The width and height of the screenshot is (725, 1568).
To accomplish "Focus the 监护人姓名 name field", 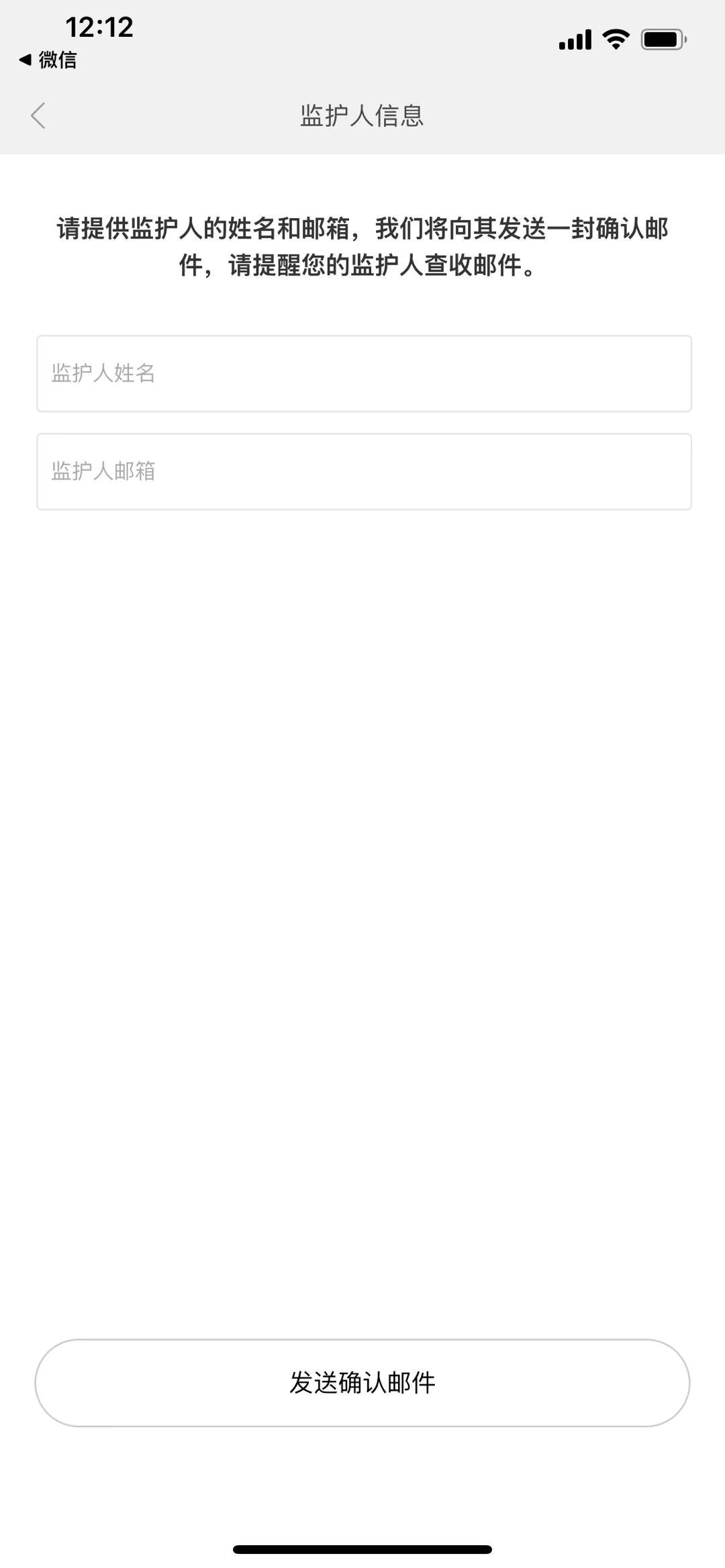I will point(364,374).
